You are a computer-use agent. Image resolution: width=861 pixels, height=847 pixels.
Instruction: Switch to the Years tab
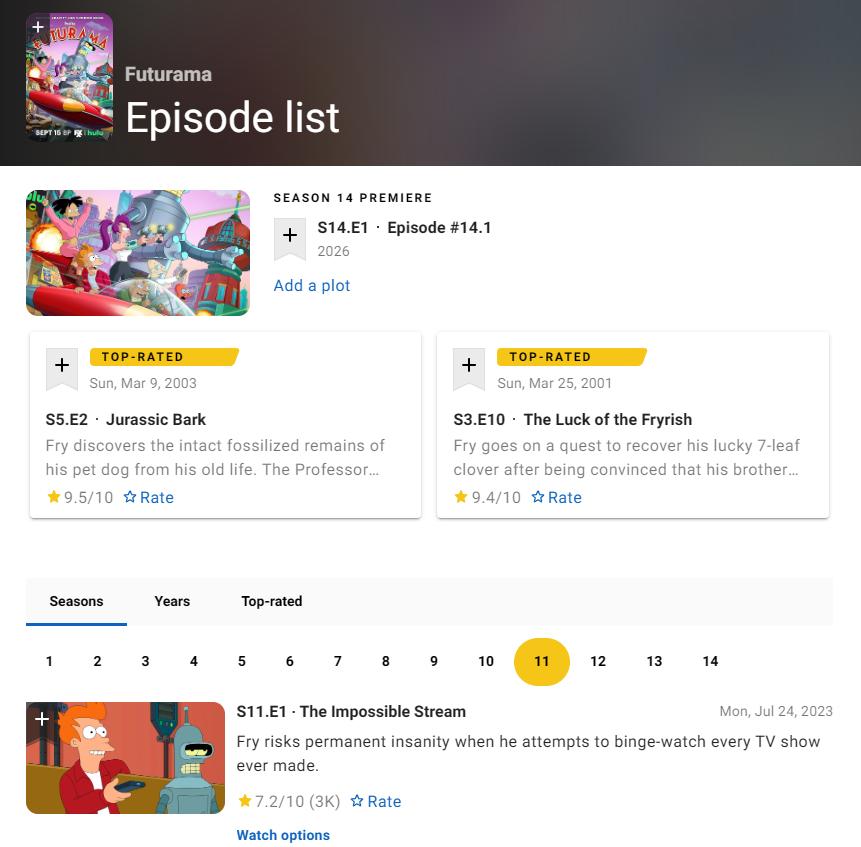(x=172, y=601)
